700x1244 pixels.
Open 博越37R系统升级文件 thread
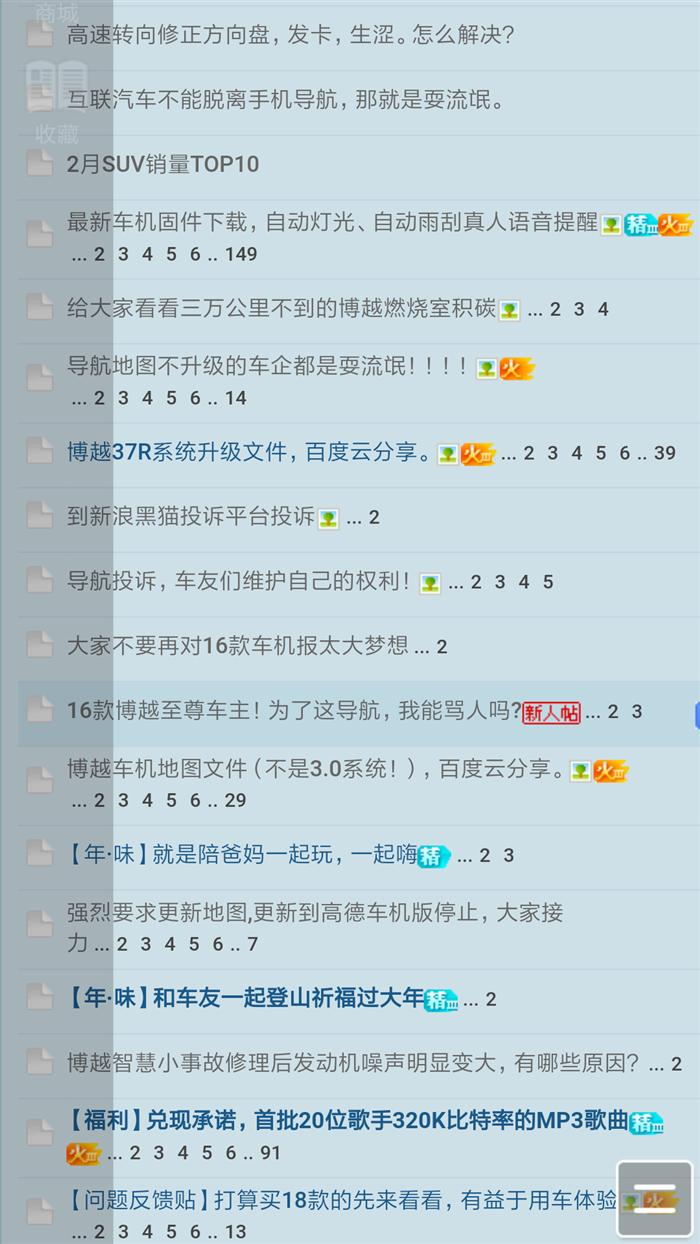[x=249, y=452]
